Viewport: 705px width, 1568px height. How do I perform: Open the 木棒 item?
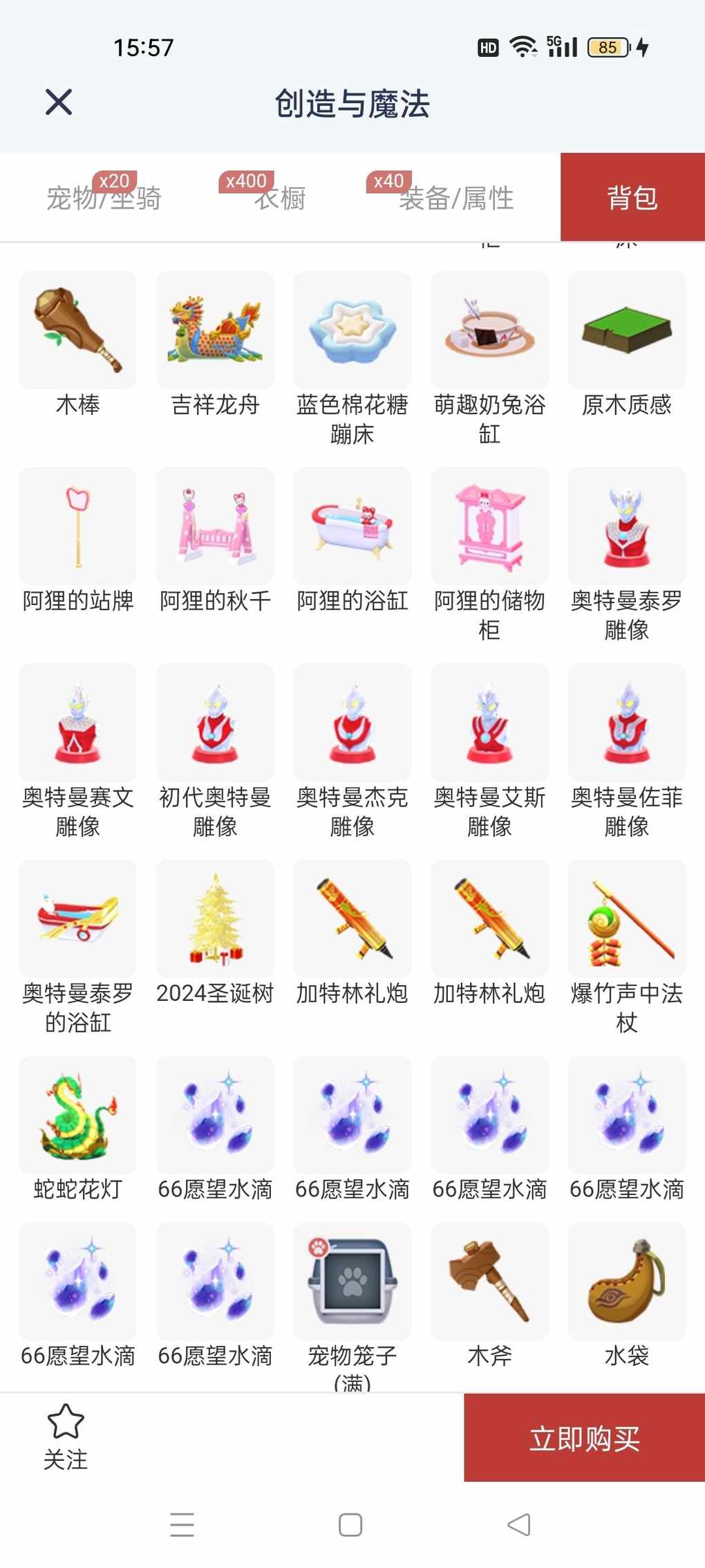point(77,344)
